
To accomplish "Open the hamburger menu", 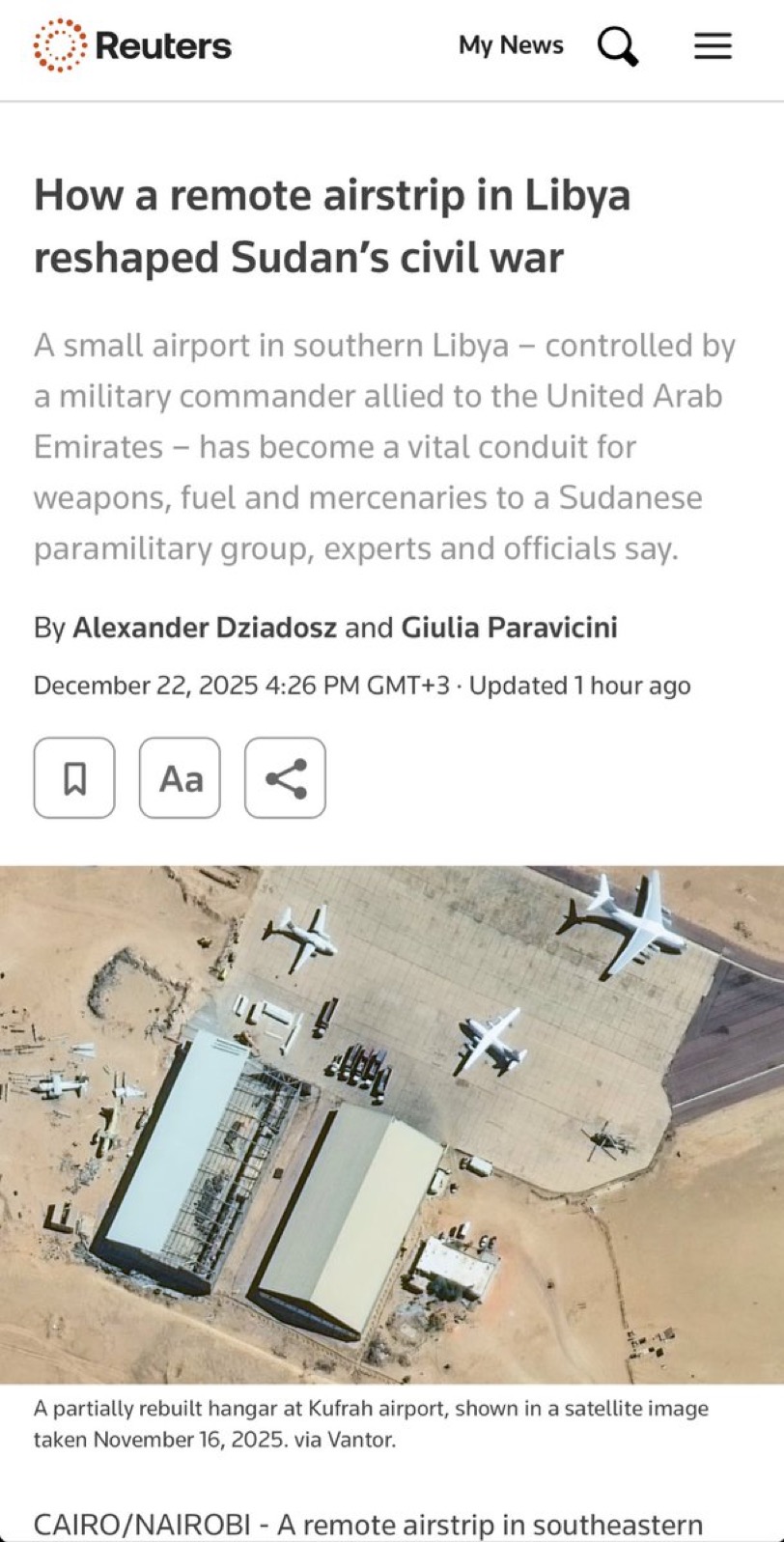I will tap(713, 45).
